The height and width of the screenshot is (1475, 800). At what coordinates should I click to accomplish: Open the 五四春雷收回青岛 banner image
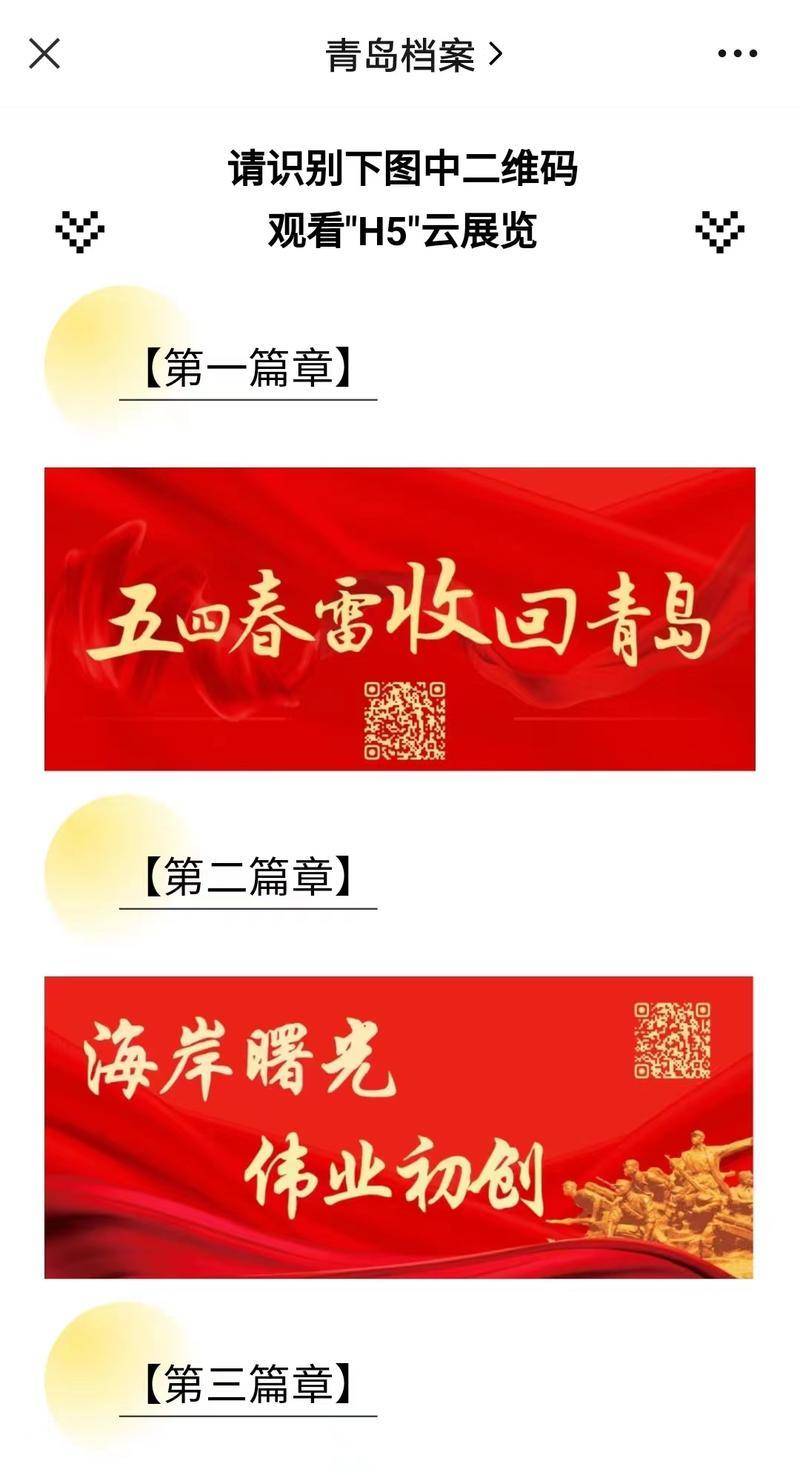point(399,618)
